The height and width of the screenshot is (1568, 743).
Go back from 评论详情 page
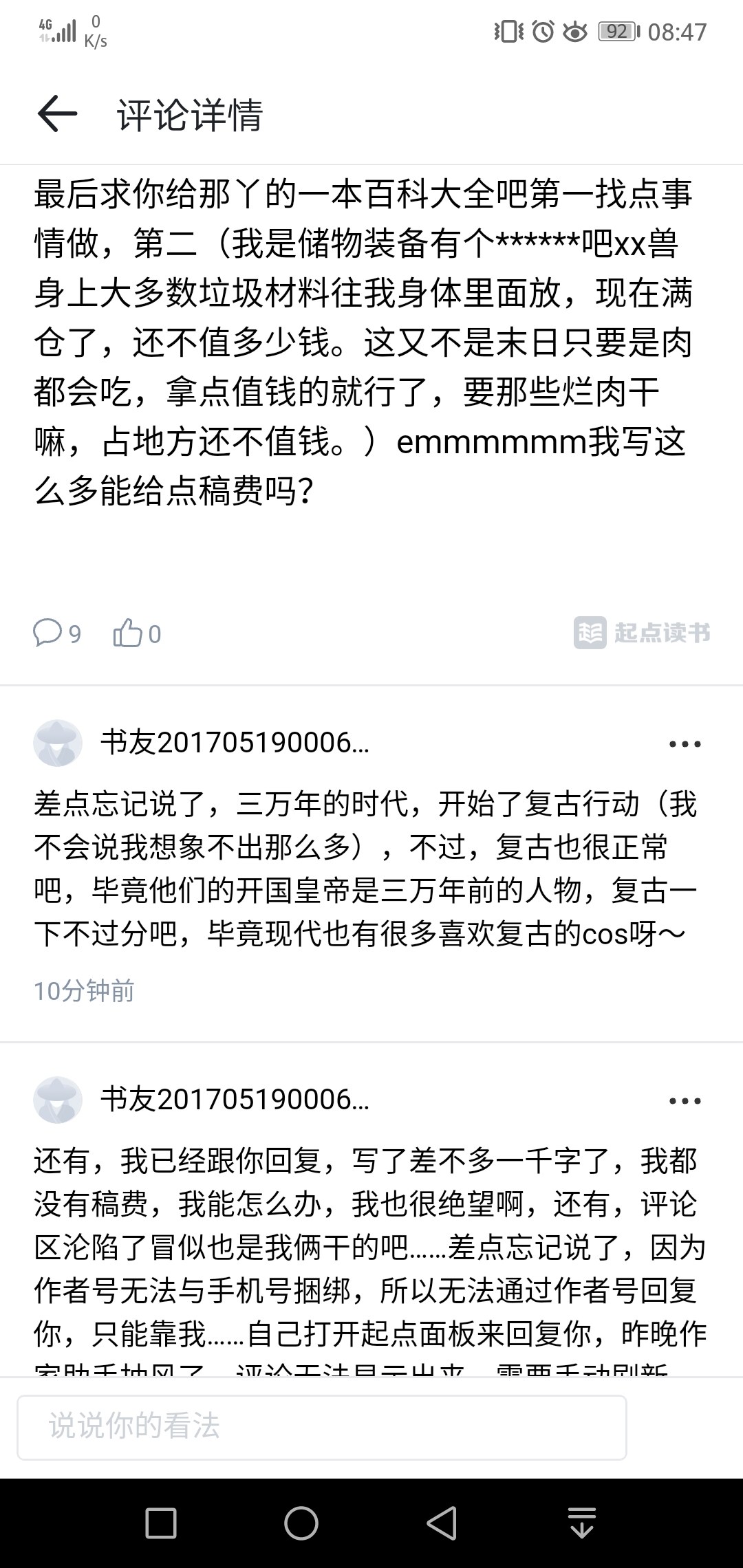click(x=56, y=113)
